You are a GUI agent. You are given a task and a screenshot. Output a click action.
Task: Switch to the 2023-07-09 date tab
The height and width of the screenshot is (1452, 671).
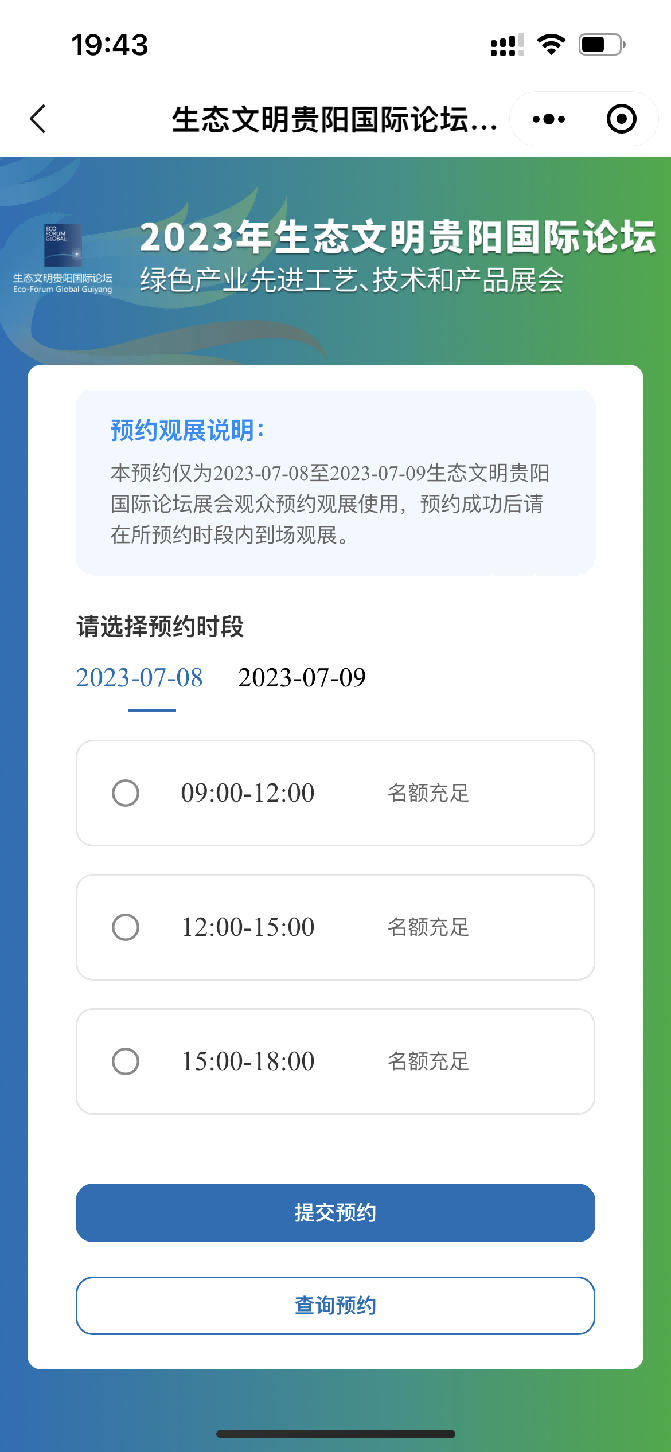pos(302,677)
